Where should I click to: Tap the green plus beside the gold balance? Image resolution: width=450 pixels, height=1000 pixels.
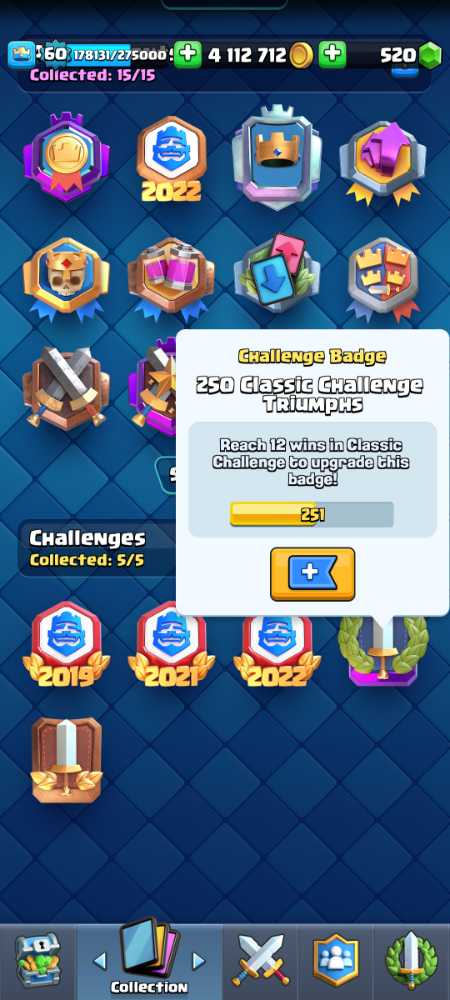click(x=187, y=55)
